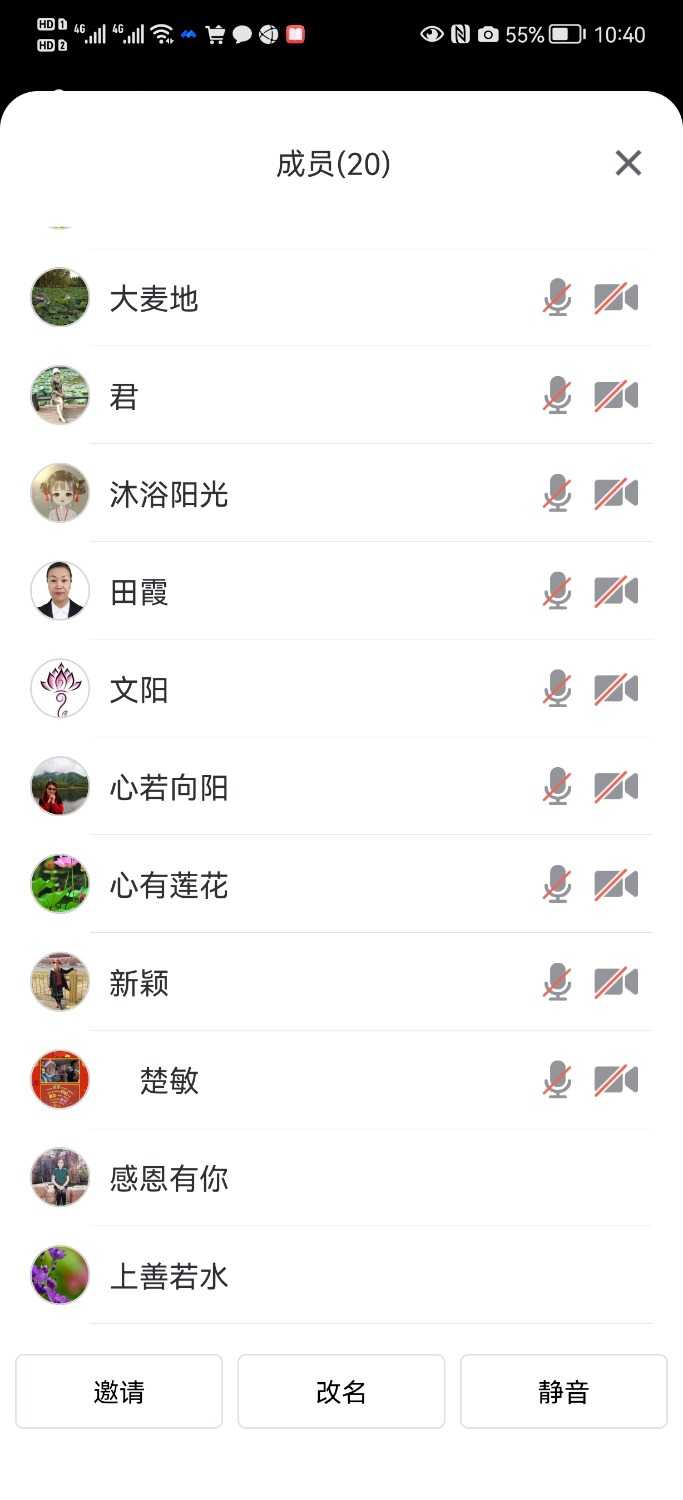Screen dimensions: 683x1500
Task: Open member 楚敏
Action: click(x=169, y=1081)
